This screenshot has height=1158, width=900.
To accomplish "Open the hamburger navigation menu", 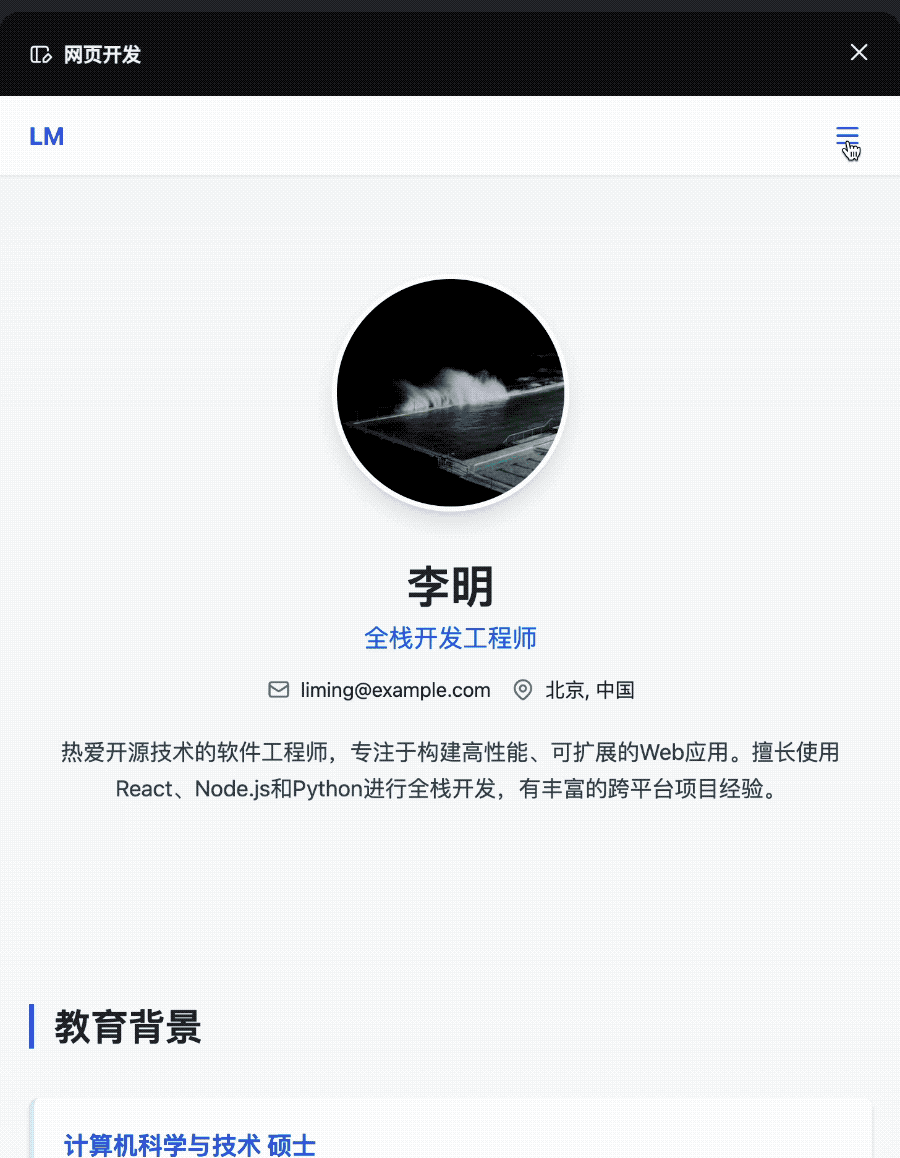I will (x=847, y=136).
